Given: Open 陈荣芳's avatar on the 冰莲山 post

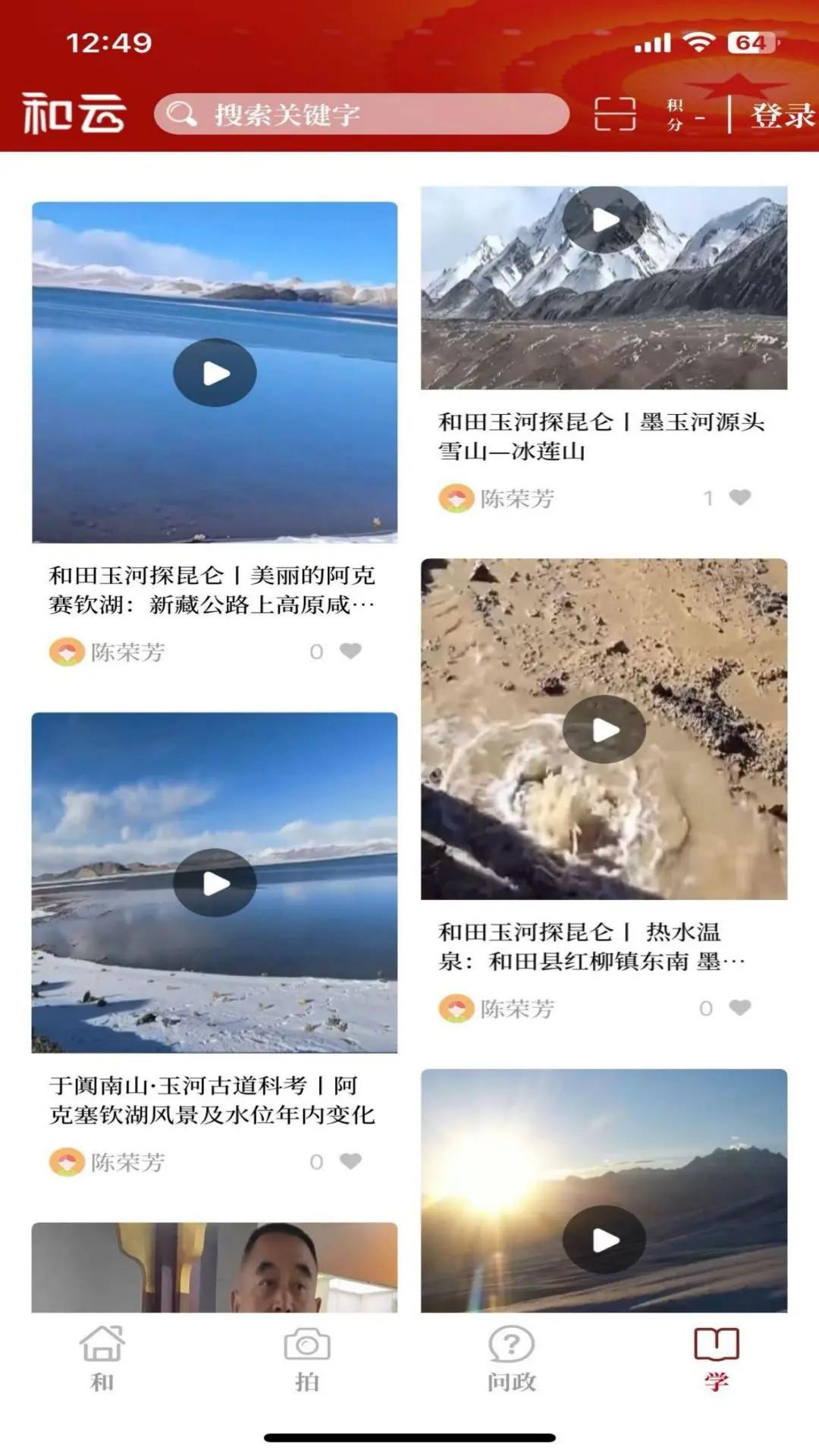Looking at the screenshot, I should coord(456,498).
